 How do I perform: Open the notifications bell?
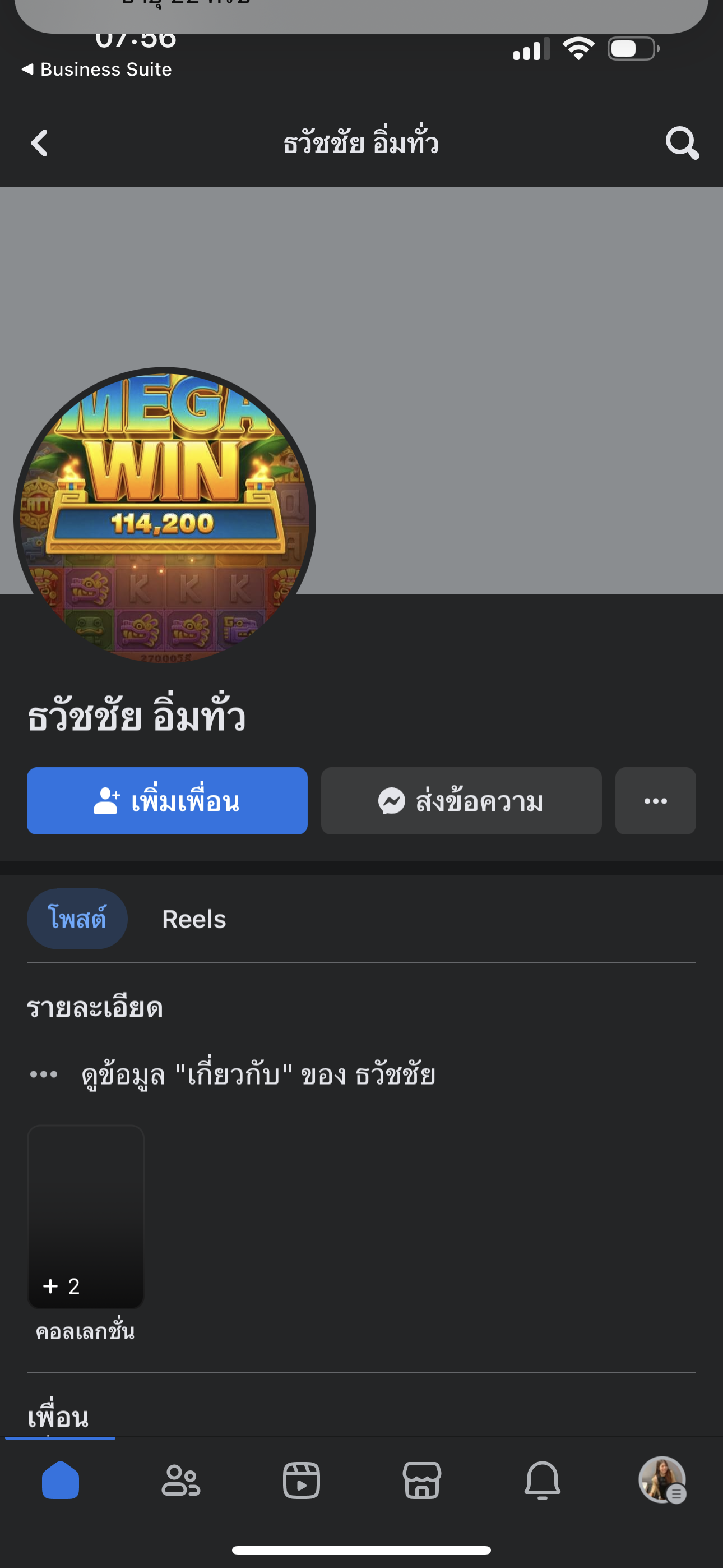tap(543, 1480)
